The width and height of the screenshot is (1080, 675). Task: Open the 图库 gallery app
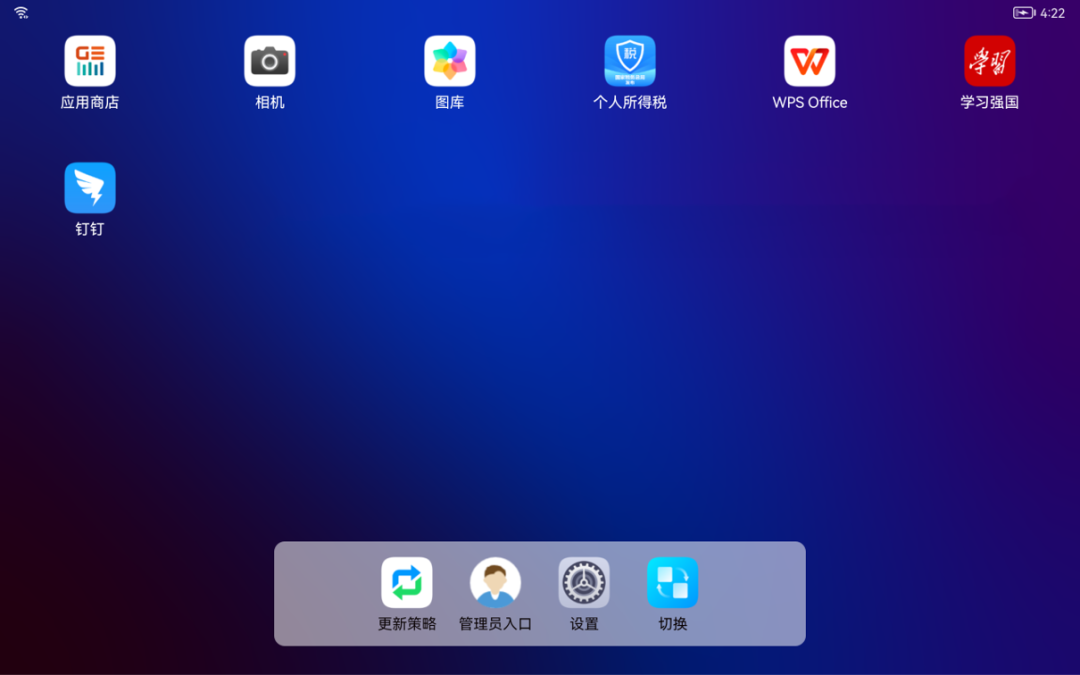pyautogui.click(x=450, y=62)
